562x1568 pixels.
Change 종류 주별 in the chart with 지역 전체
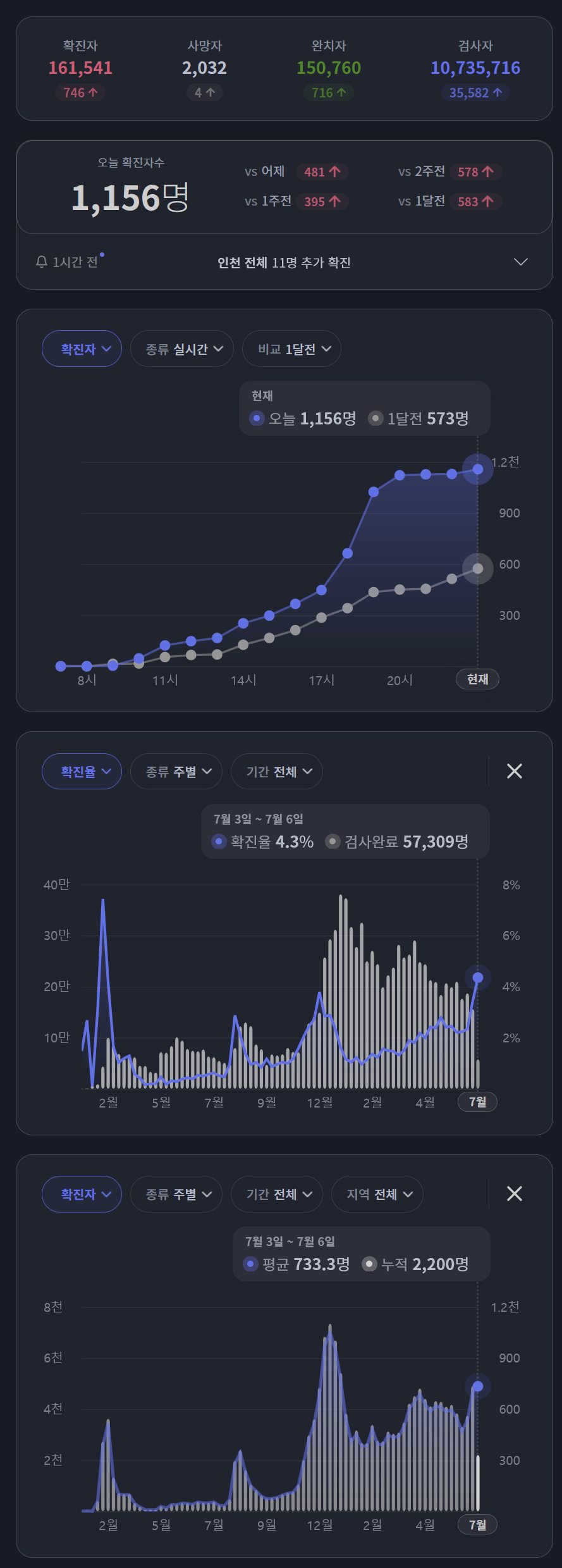[x=176, y=1194]
